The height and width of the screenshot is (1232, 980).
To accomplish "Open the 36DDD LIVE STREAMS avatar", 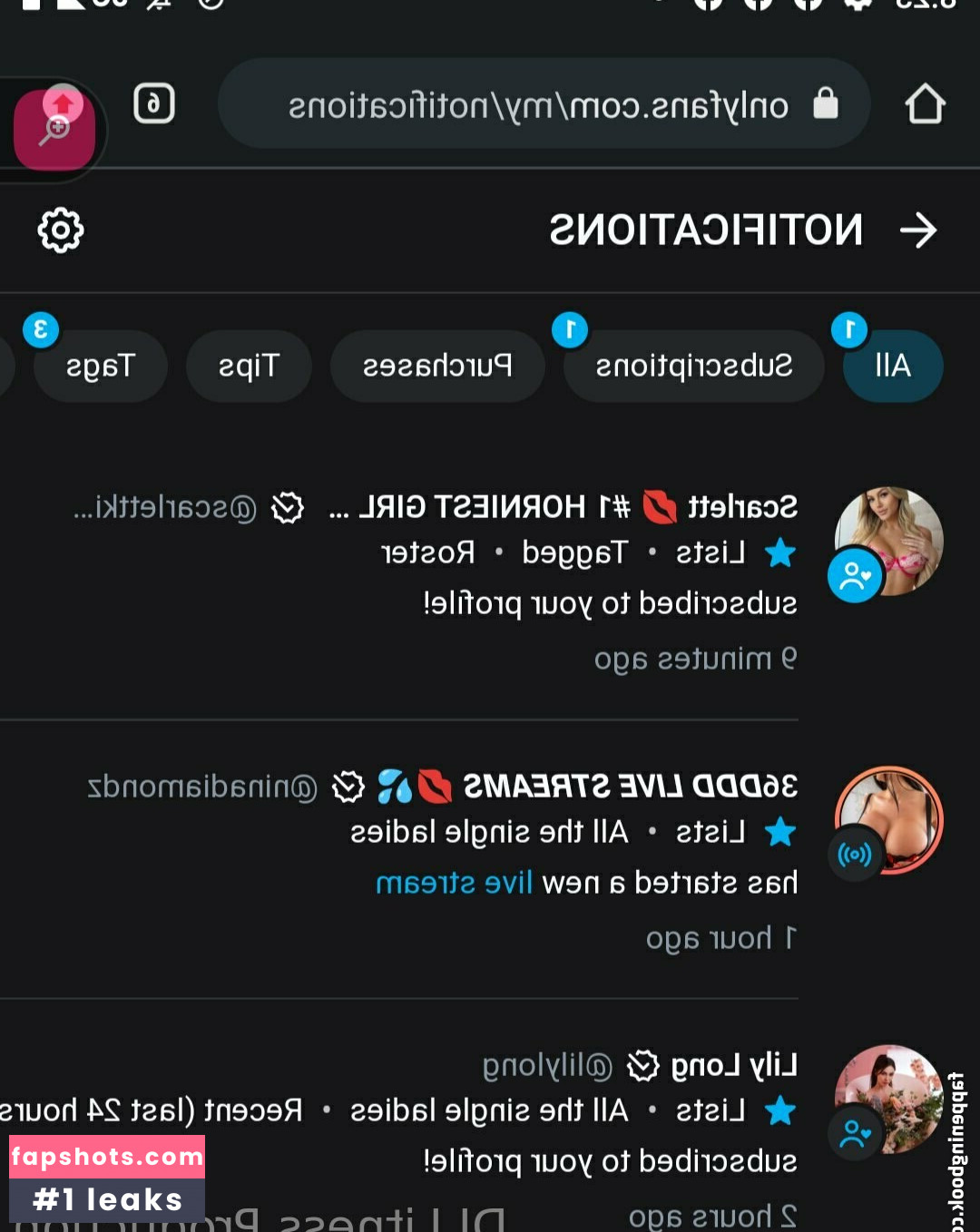I will [x=889, y=820].
